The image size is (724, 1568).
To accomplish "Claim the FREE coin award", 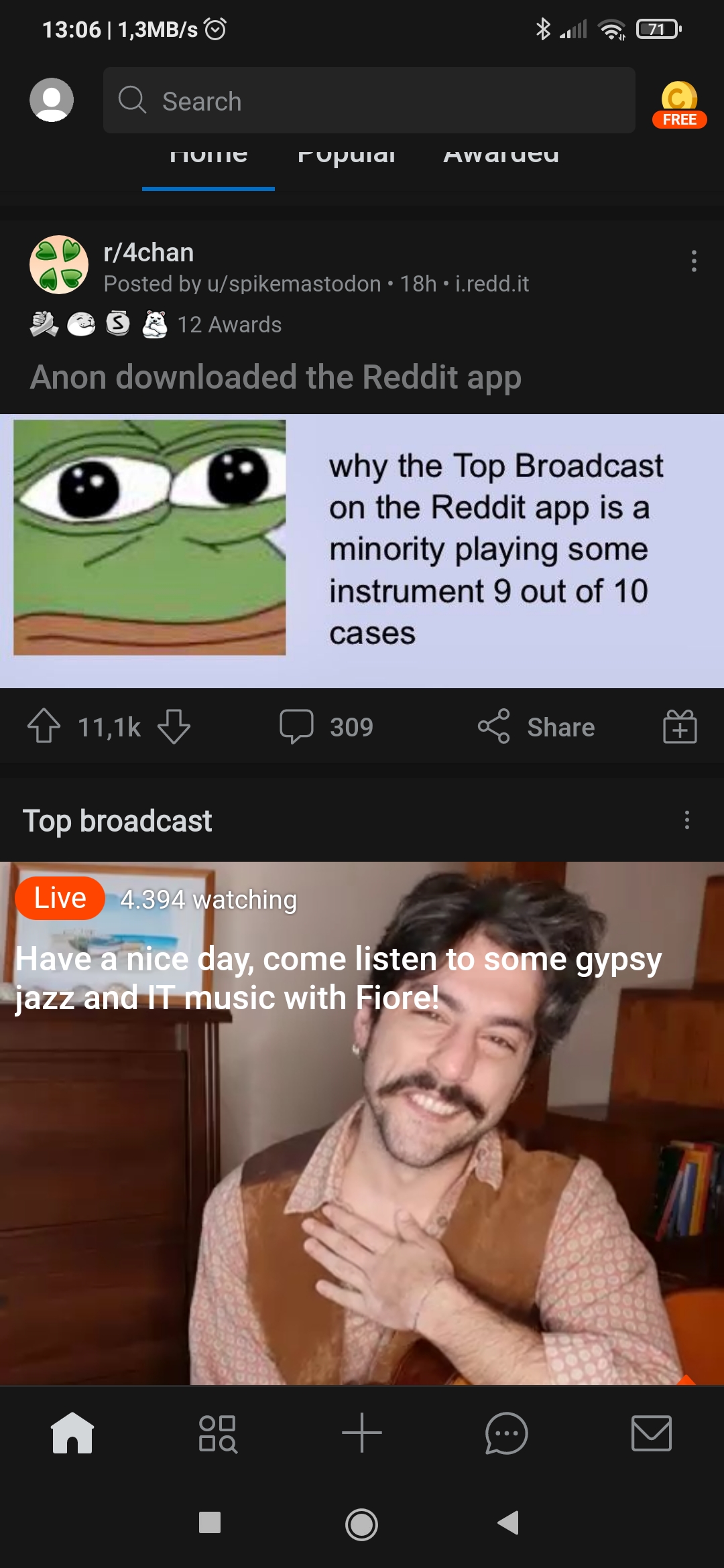I will pyautogui.click(x=679, y=105).
